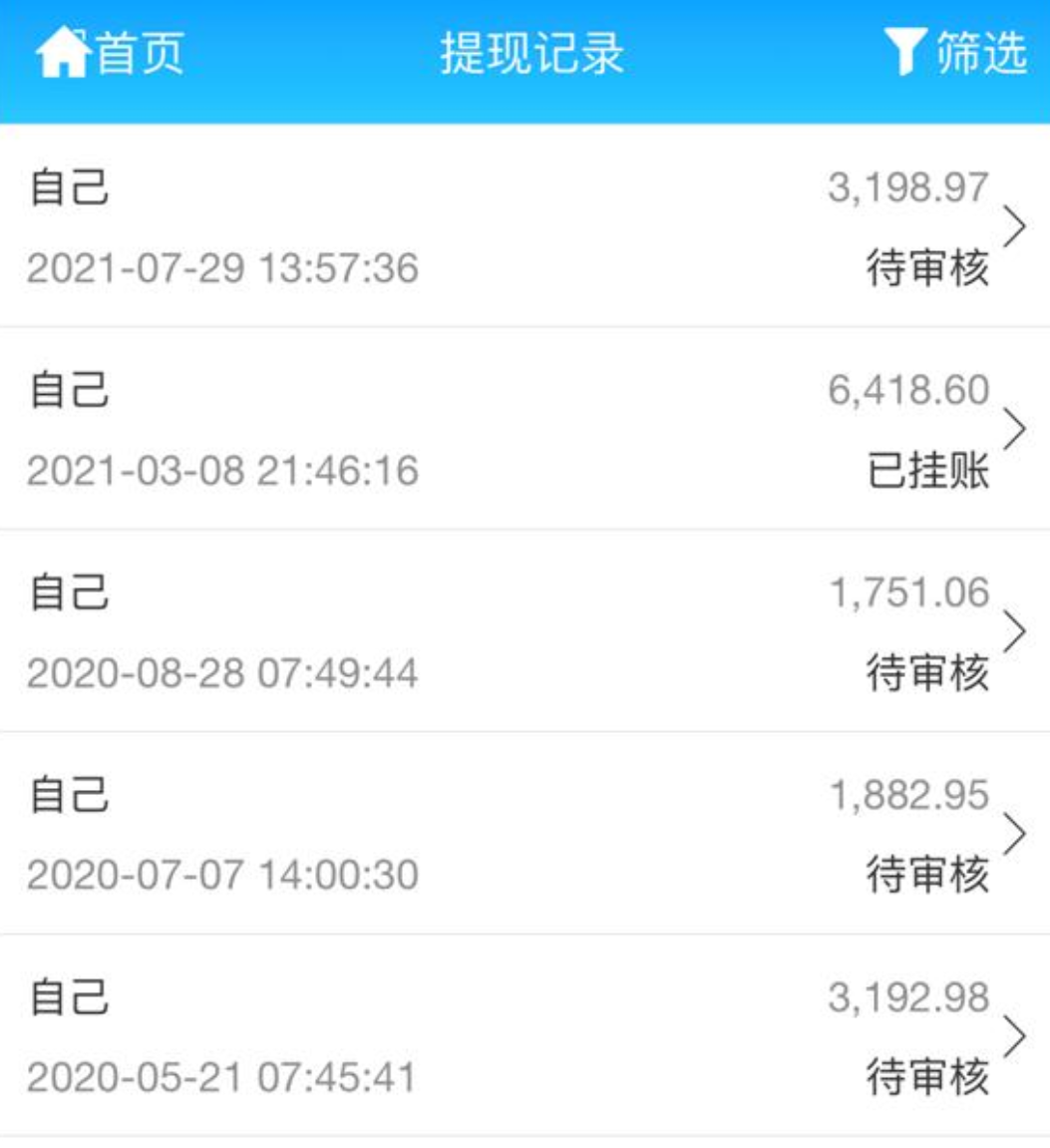
Task: View the 6,418.60 已挂账 record
Action: [525, 429]
